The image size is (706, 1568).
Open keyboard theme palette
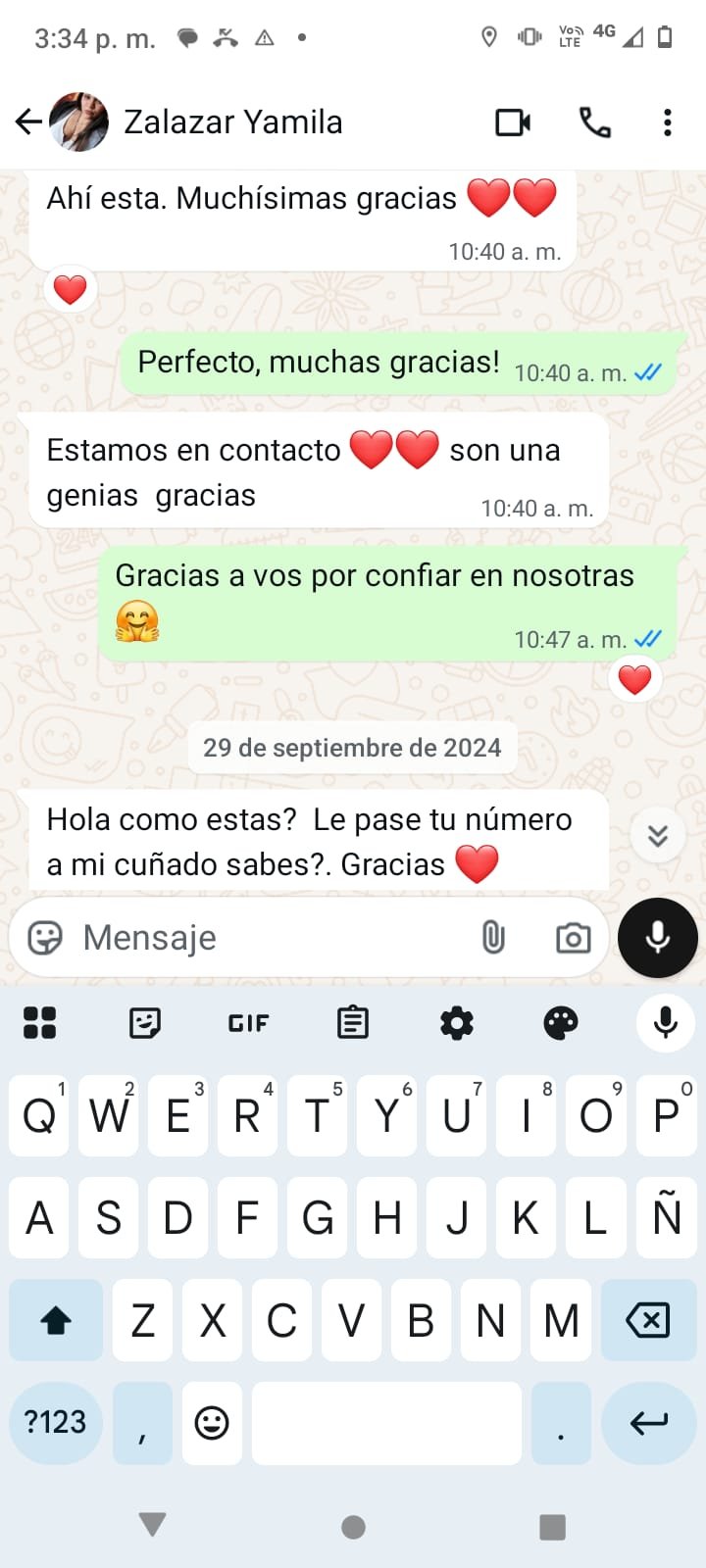[x=561, y=1023]
